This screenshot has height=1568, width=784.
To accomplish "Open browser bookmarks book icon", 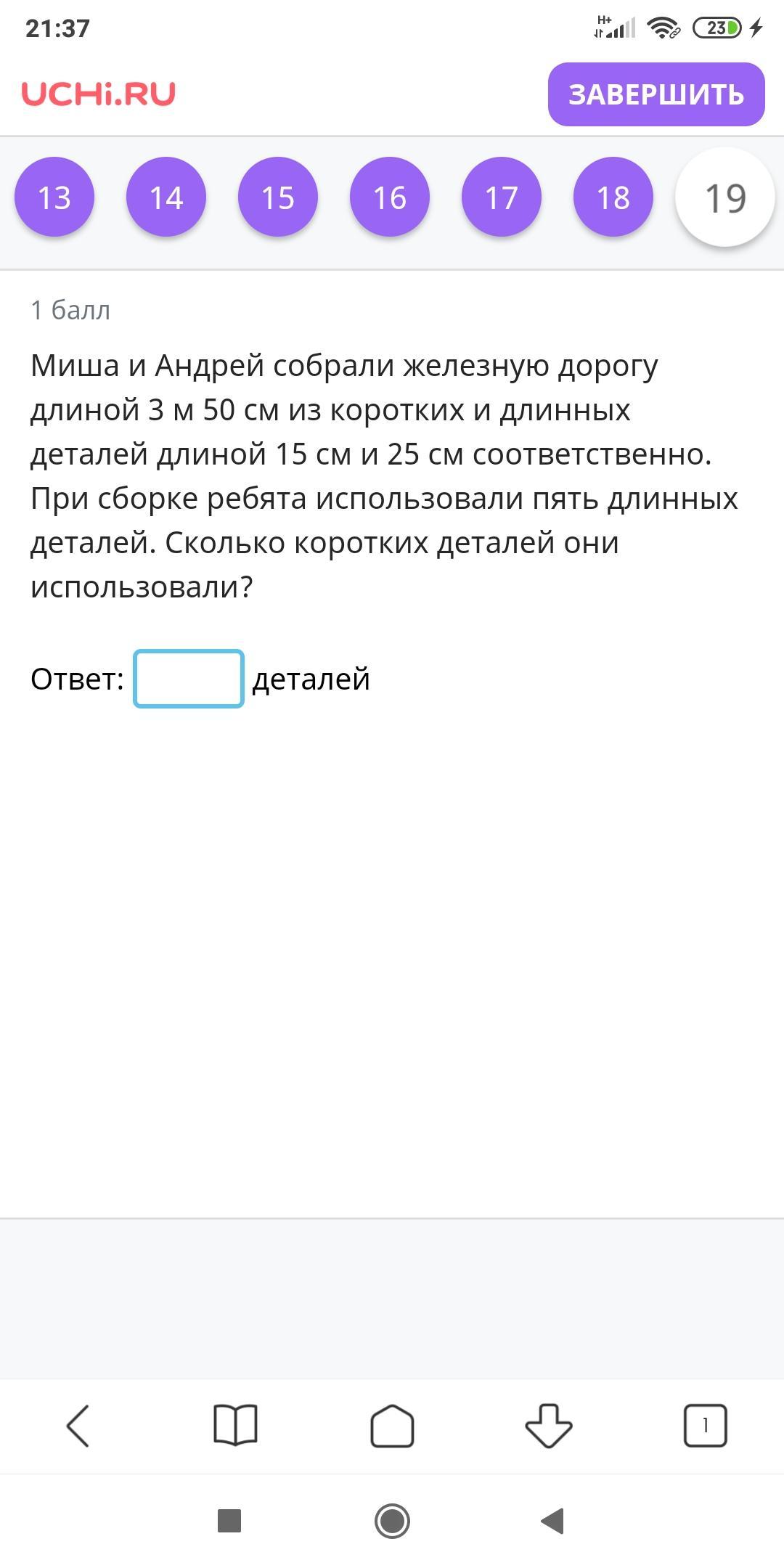I will (235, 1426).
